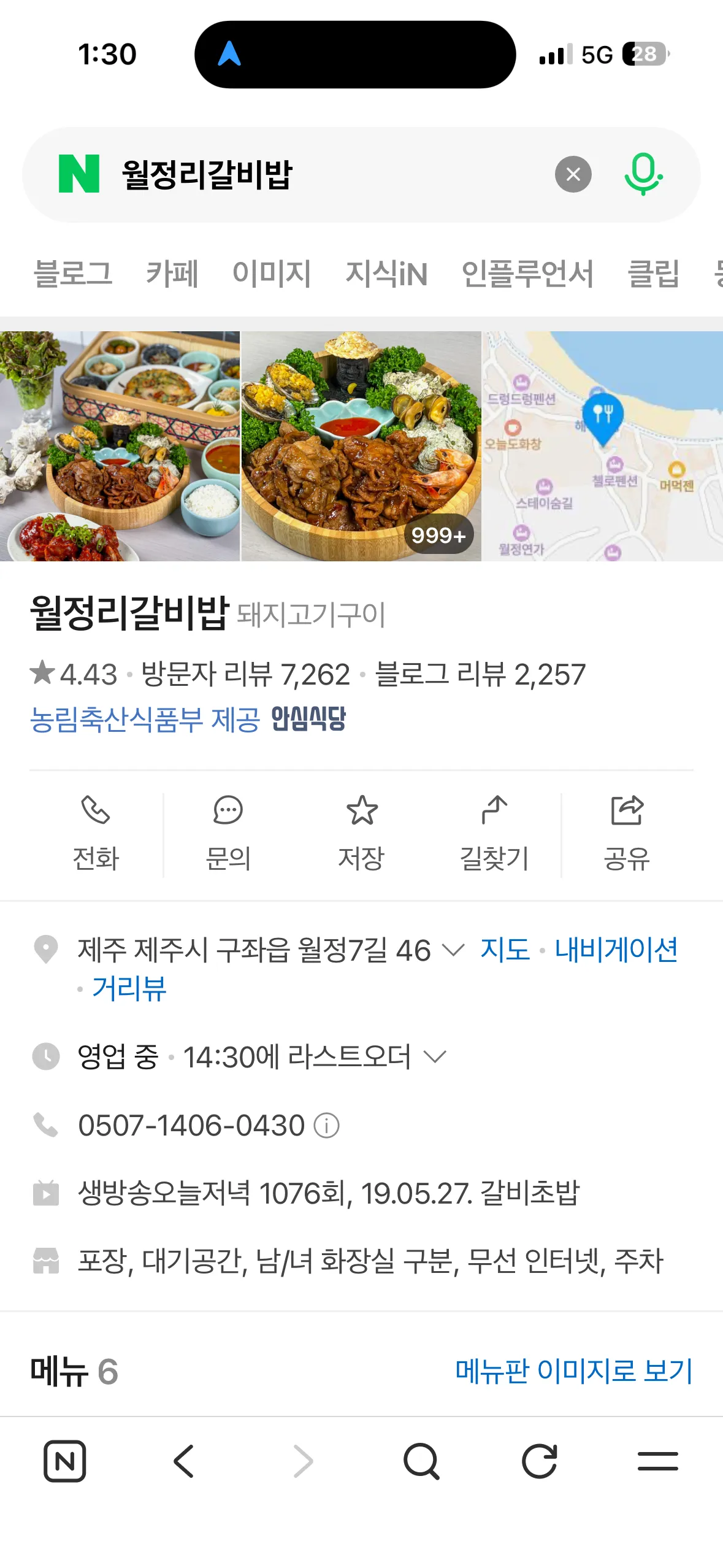View the 999+ restaurant photos
The image size is (723, 1568).
point(361,446)
